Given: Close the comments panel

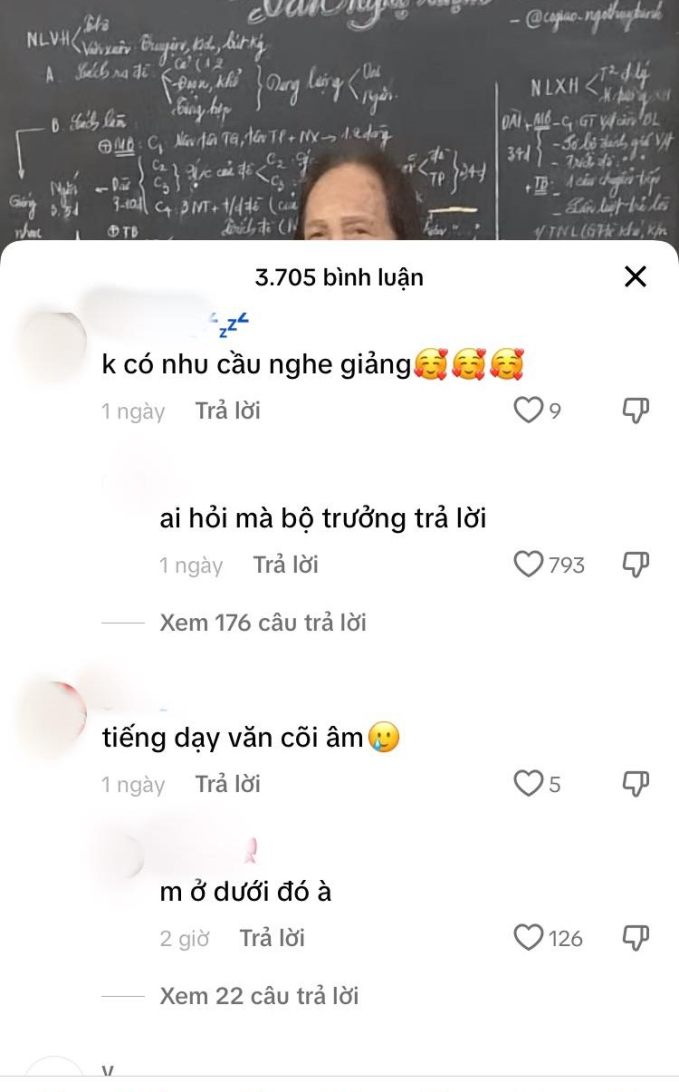Looking at the screenshot, I should 635,277.
